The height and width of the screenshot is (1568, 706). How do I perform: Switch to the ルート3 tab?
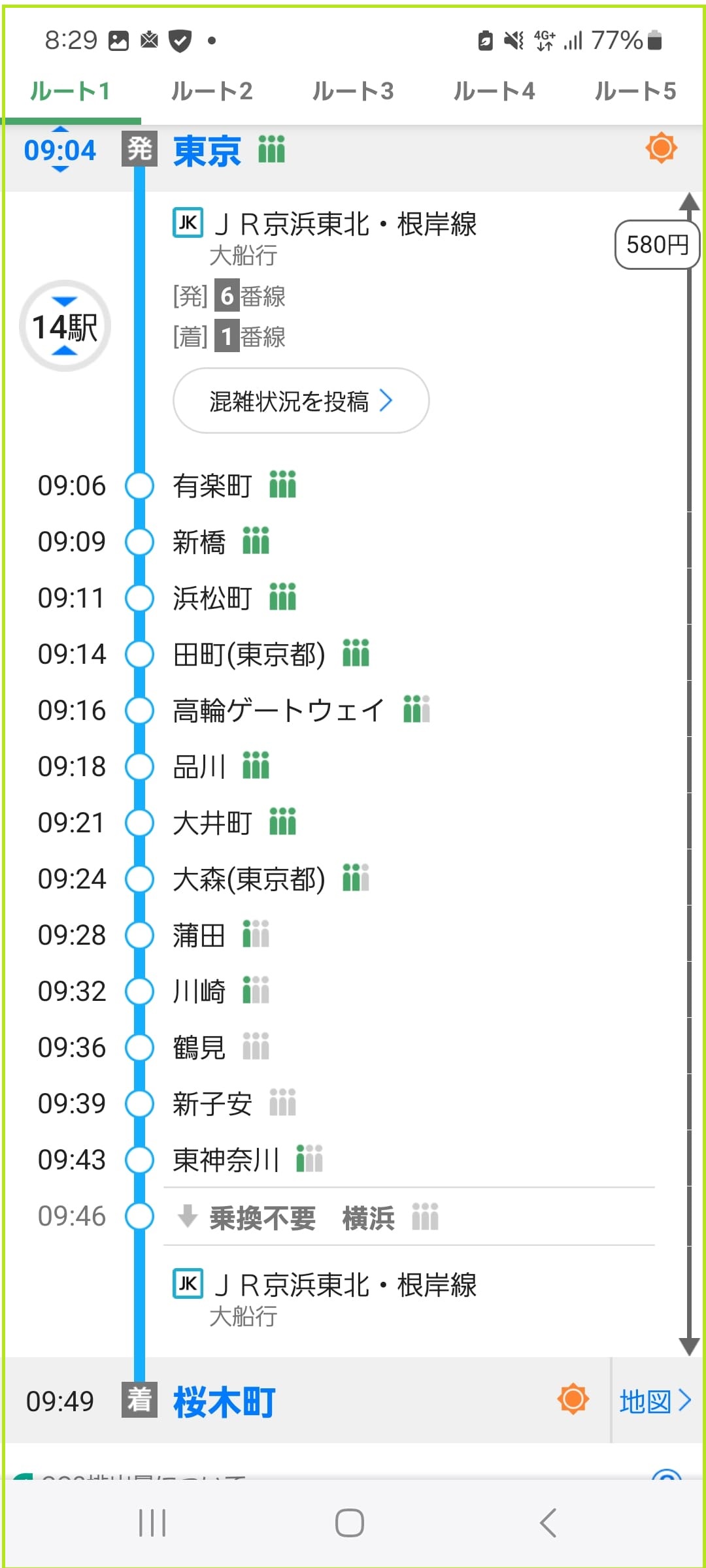point(353,91)
